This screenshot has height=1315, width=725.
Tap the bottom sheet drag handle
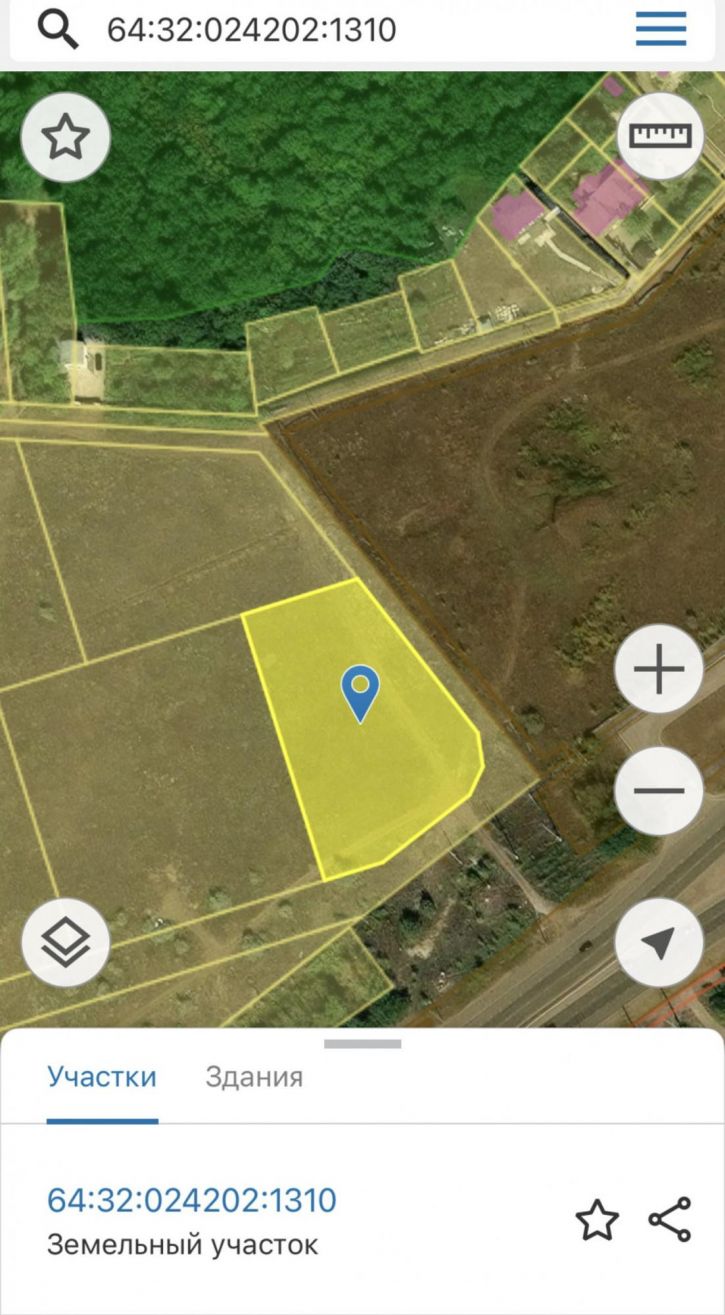(x=362, y=1044)
